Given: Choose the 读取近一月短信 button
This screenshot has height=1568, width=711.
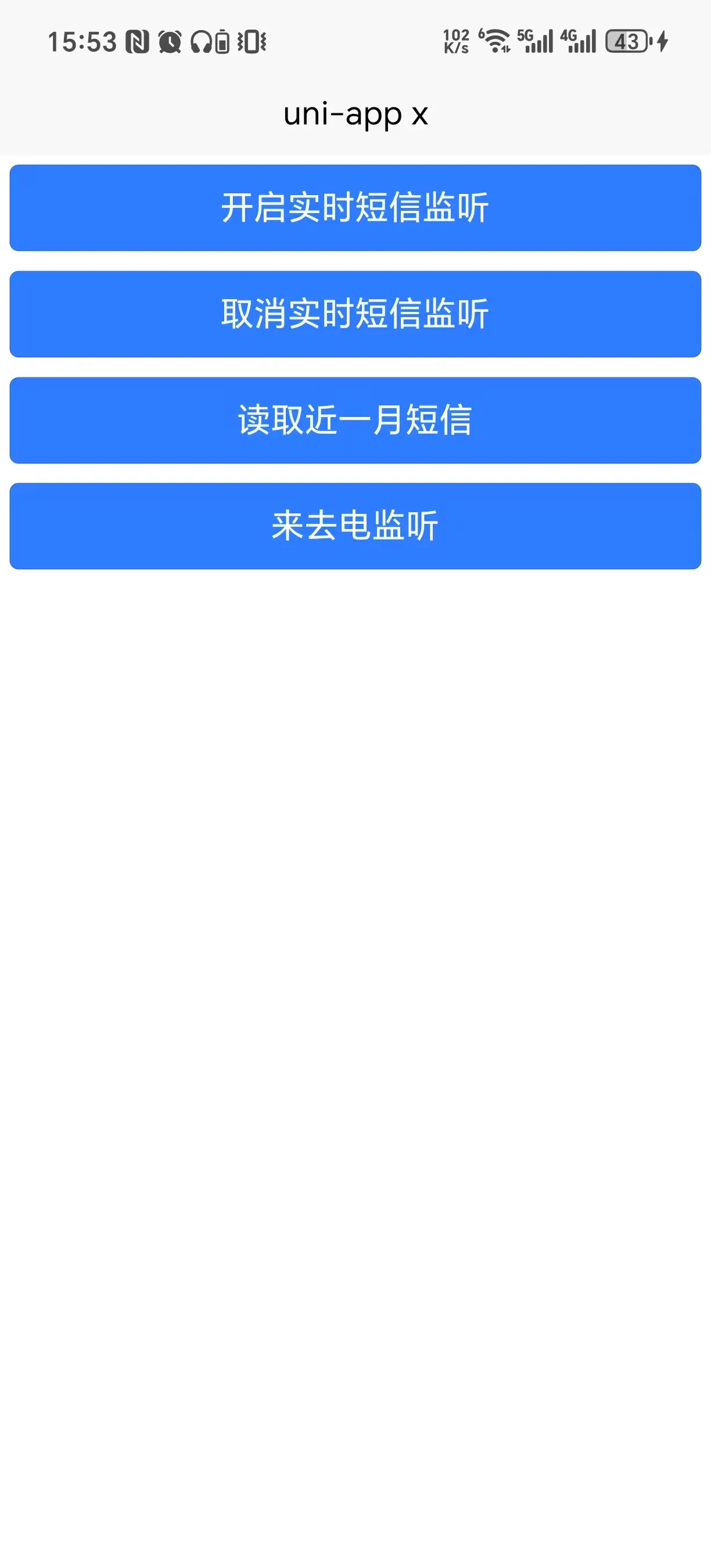Looking at the screenshot, I should tap(355, 420).
